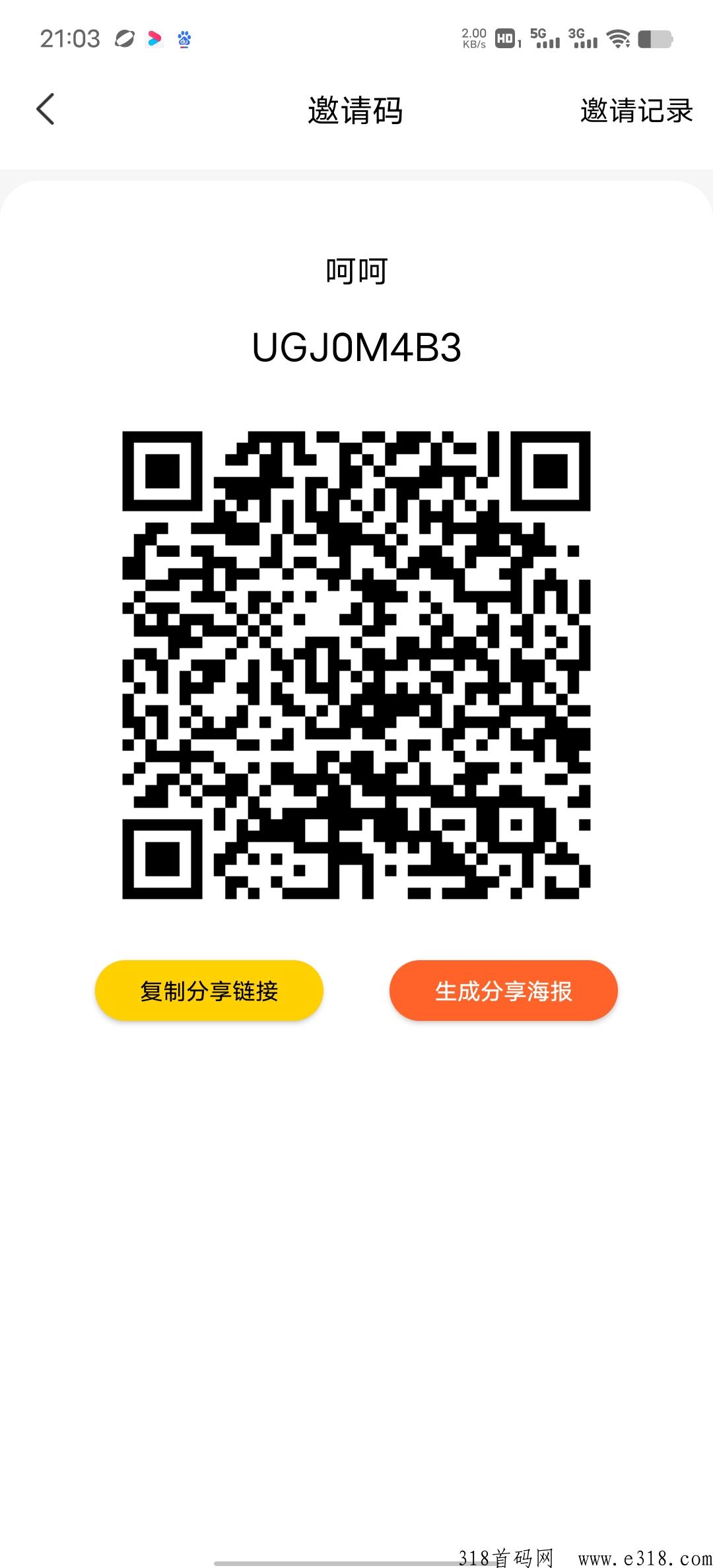Go back using the top-left arrow
The width and height of the screenshot is (713, 1568).
pos(45,109)
